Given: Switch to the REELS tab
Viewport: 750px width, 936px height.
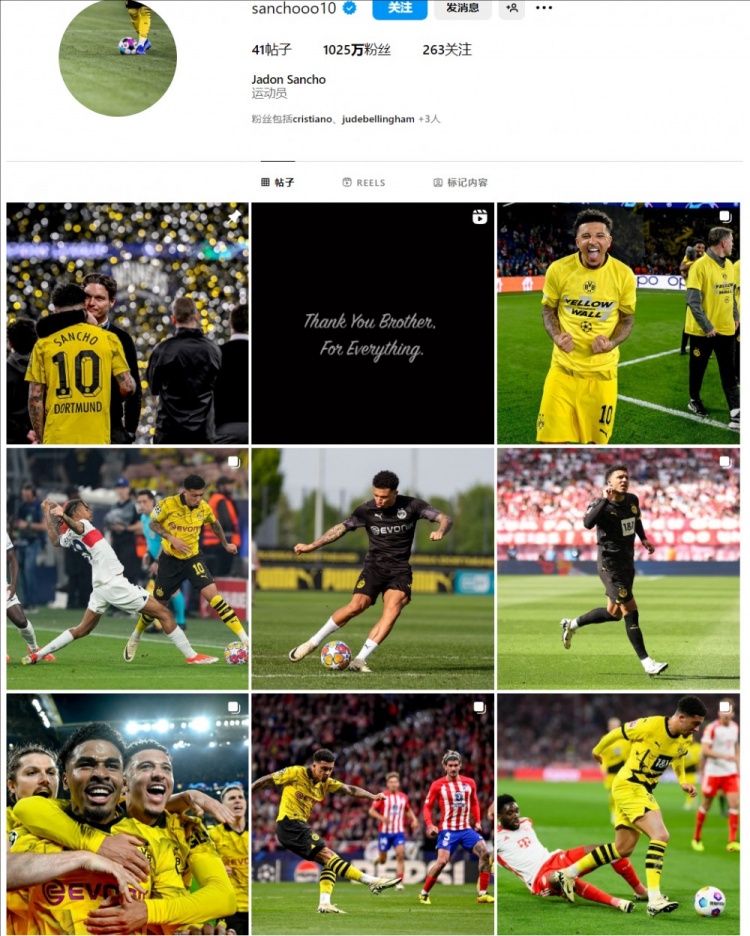Looking at the screenshot, I should coord(363,183).
